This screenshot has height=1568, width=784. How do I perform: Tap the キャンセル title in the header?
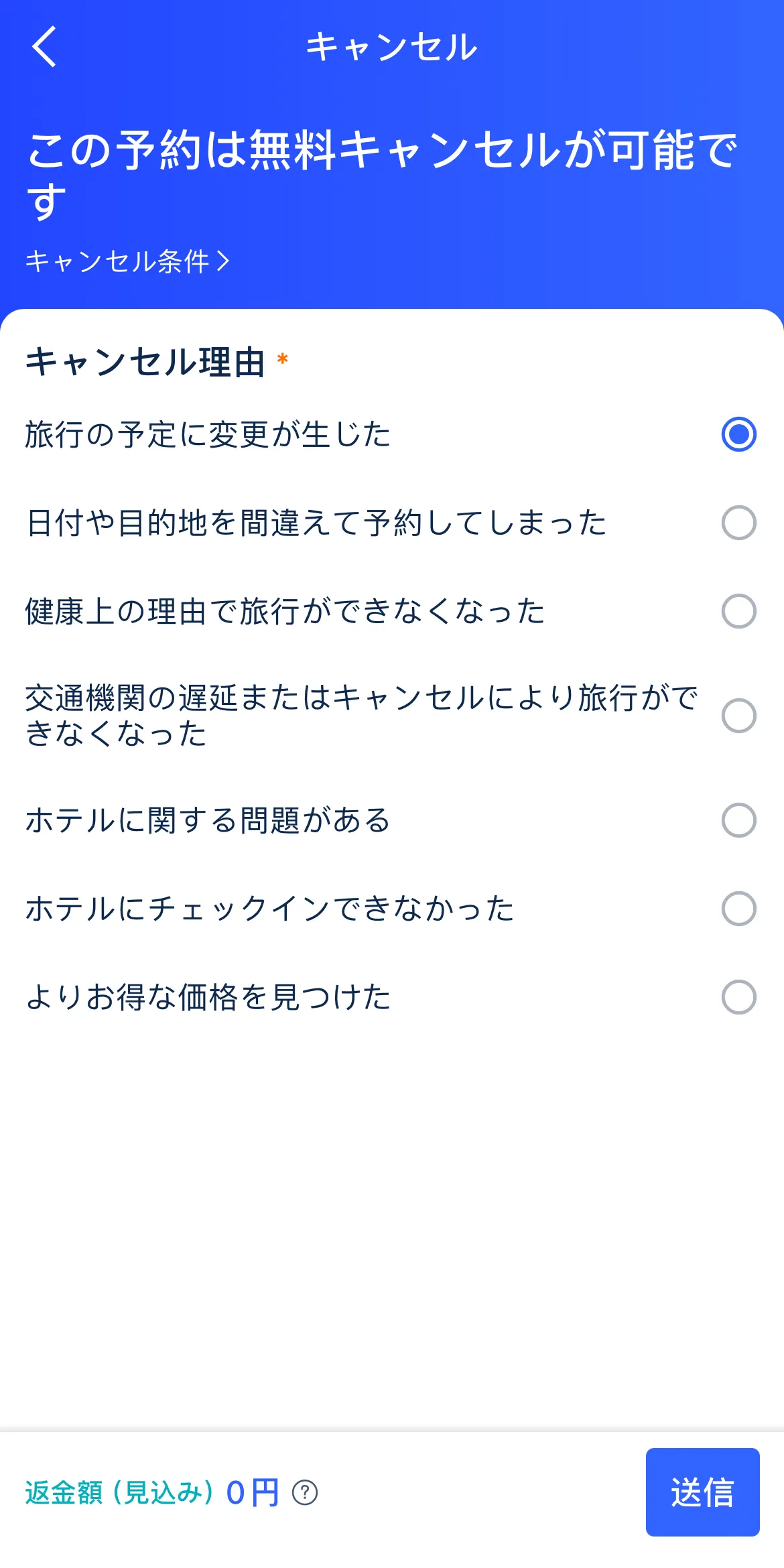pyautogui.click(x=392, y=47)
